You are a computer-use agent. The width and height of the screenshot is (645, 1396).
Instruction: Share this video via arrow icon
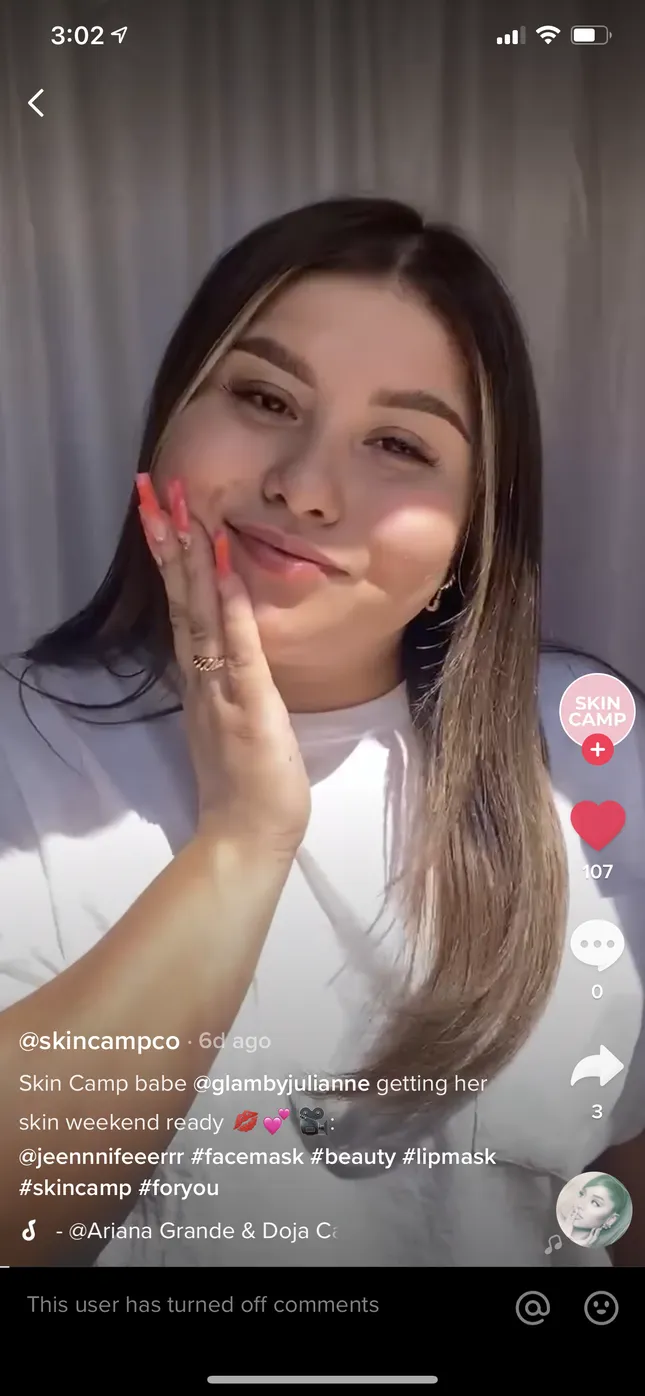click(x=597, y=1067)
